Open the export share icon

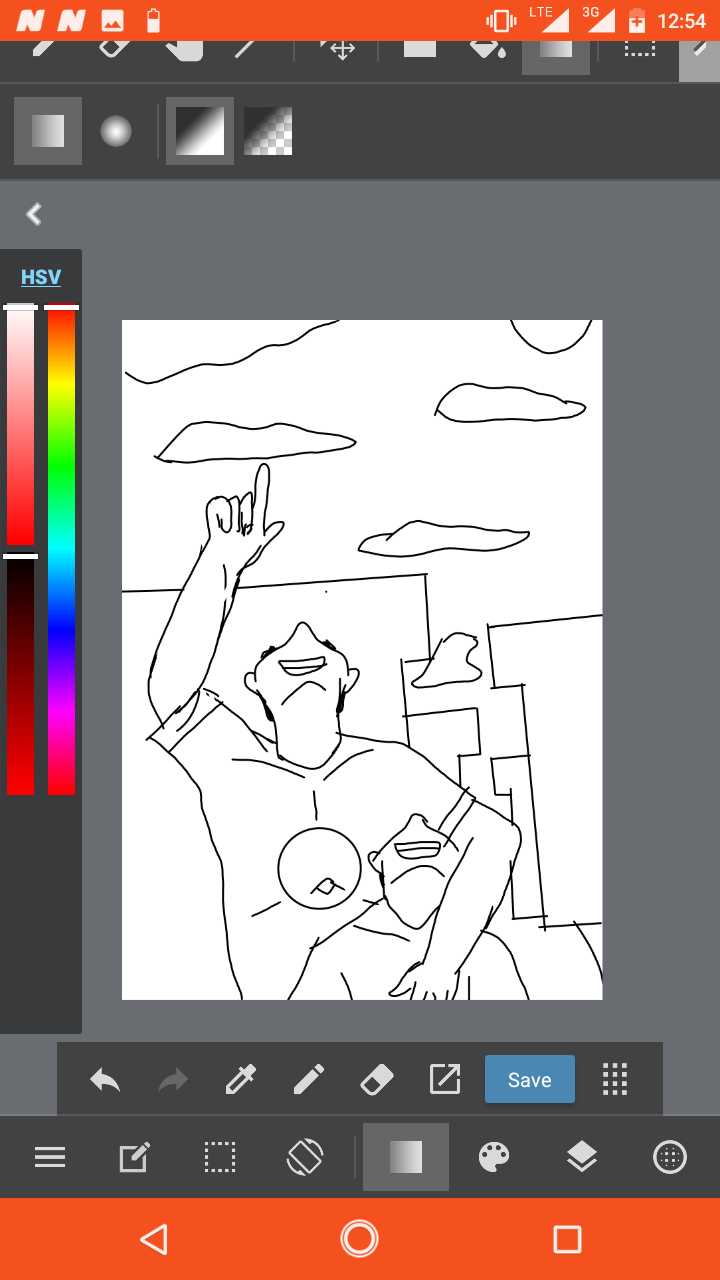pos(445,1079)
